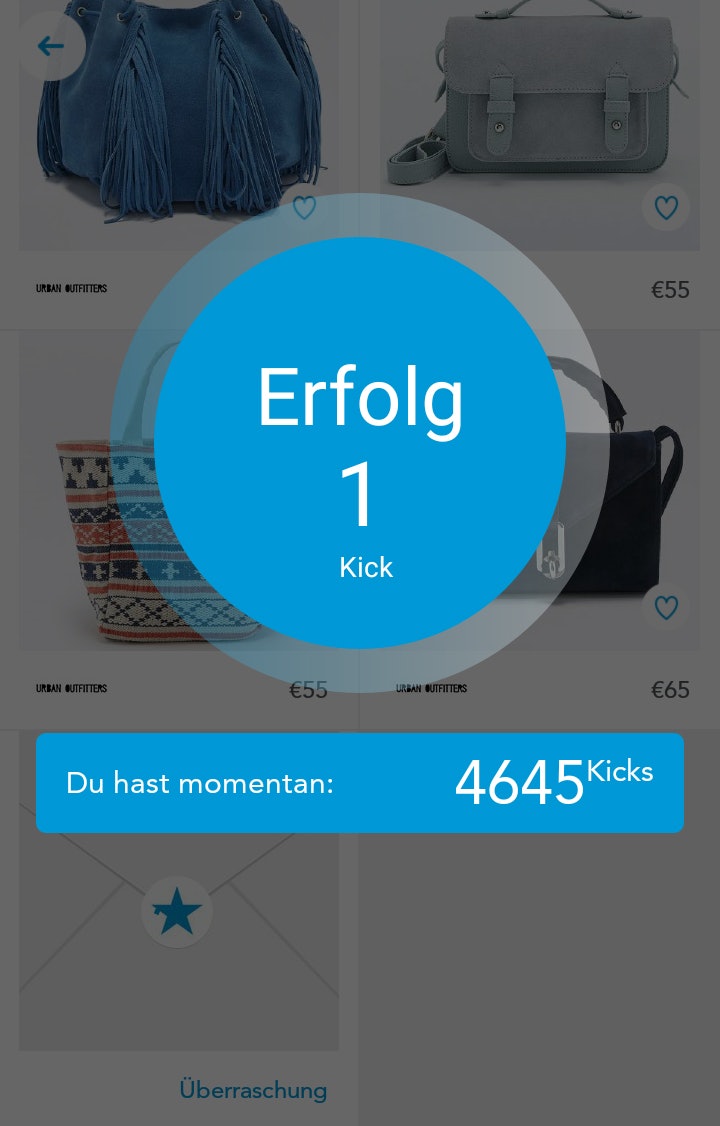Click the heart icon on the navy crossbody bag
The image size is (720, 1126).
(666, 607)
